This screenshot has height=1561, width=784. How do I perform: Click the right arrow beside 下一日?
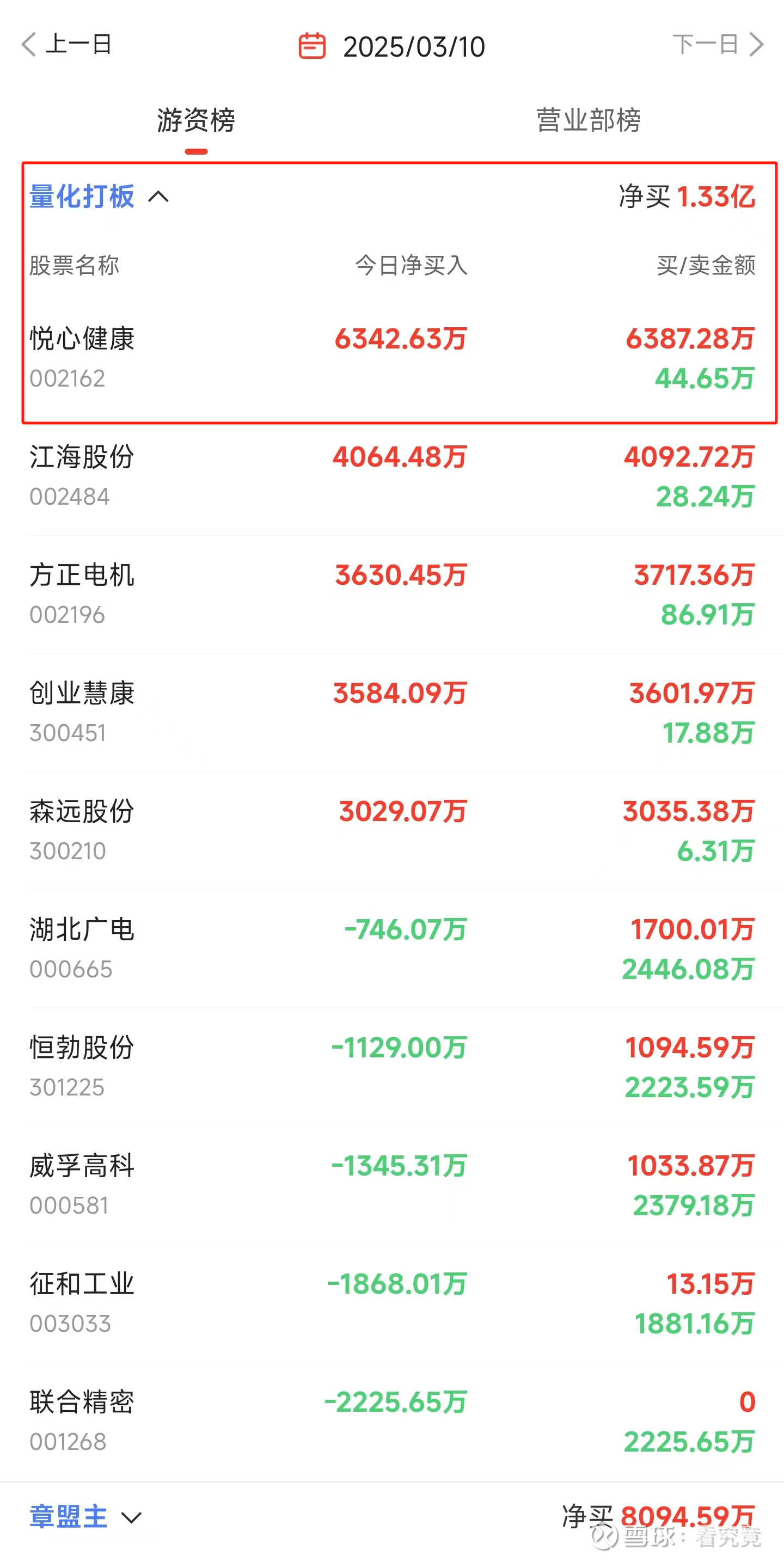[757, 44]
